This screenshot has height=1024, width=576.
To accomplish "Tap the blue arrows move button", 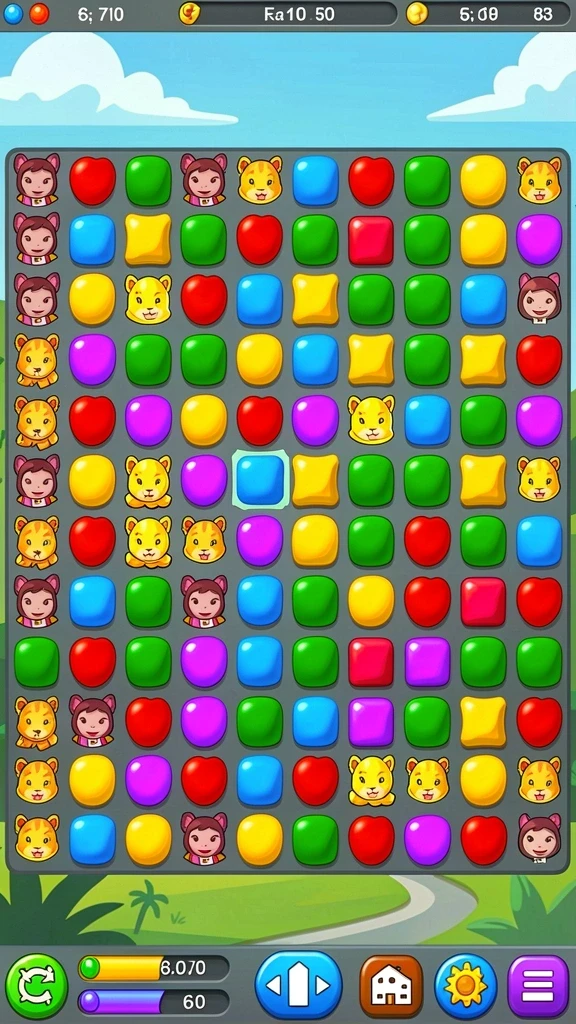I will click(x=298, y=985).
